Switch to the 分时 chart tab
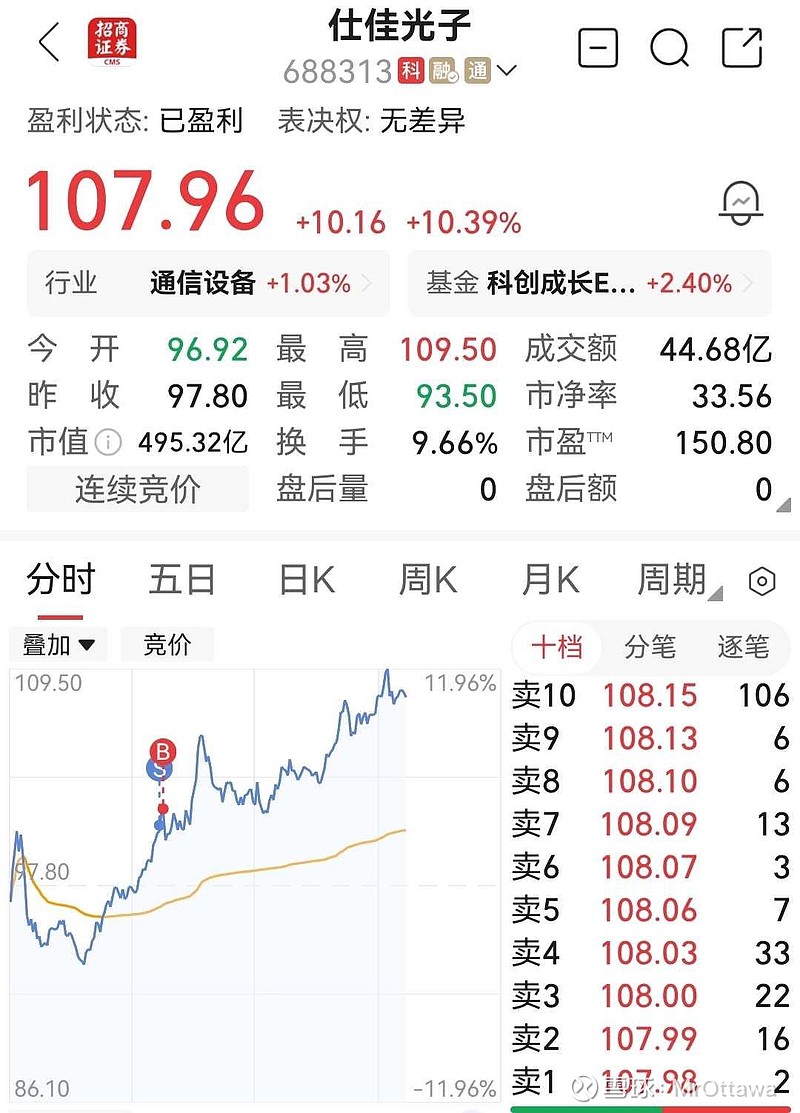Viewport: 800px width, 1113px height. click(60, 580)
